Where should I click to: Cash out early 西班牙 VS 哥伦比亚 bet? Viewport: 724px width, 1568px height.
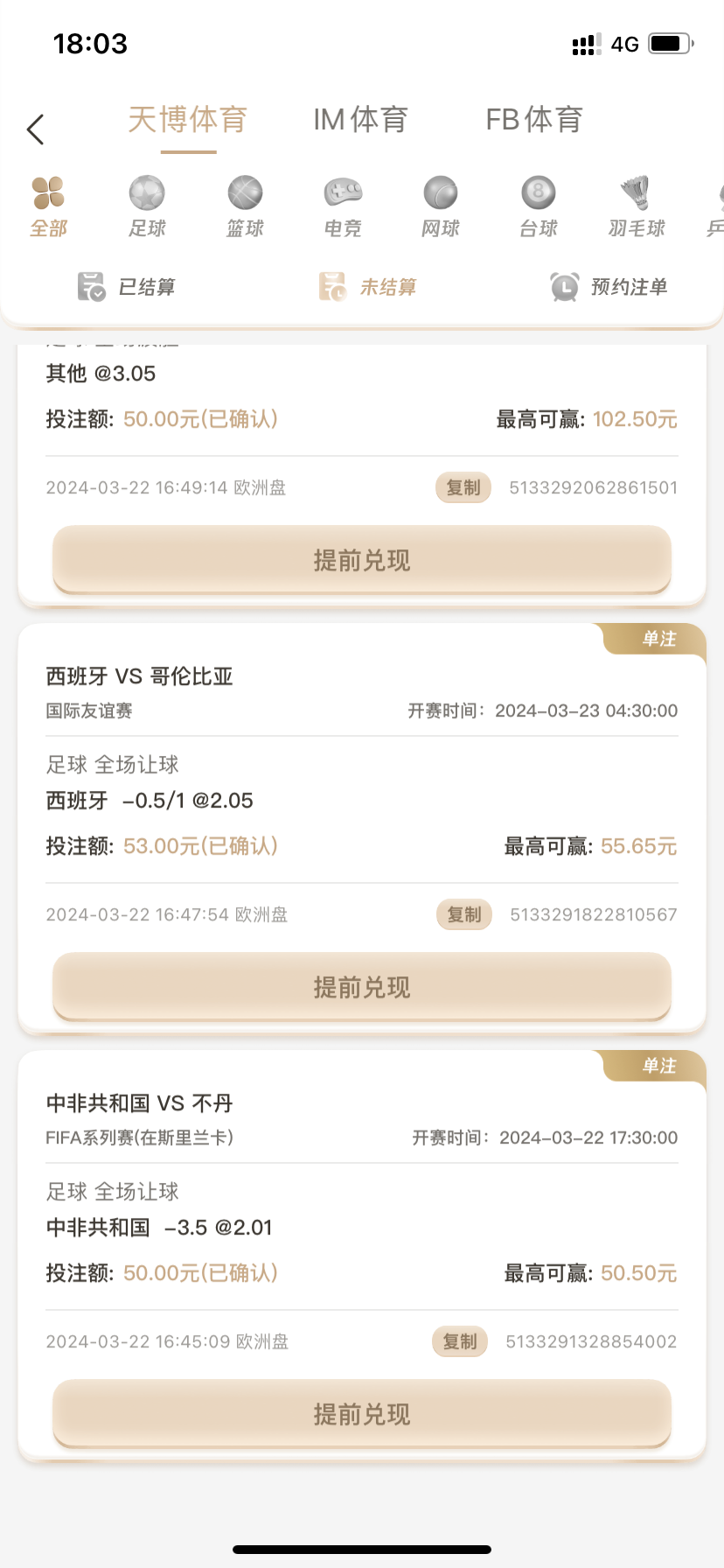362,987
